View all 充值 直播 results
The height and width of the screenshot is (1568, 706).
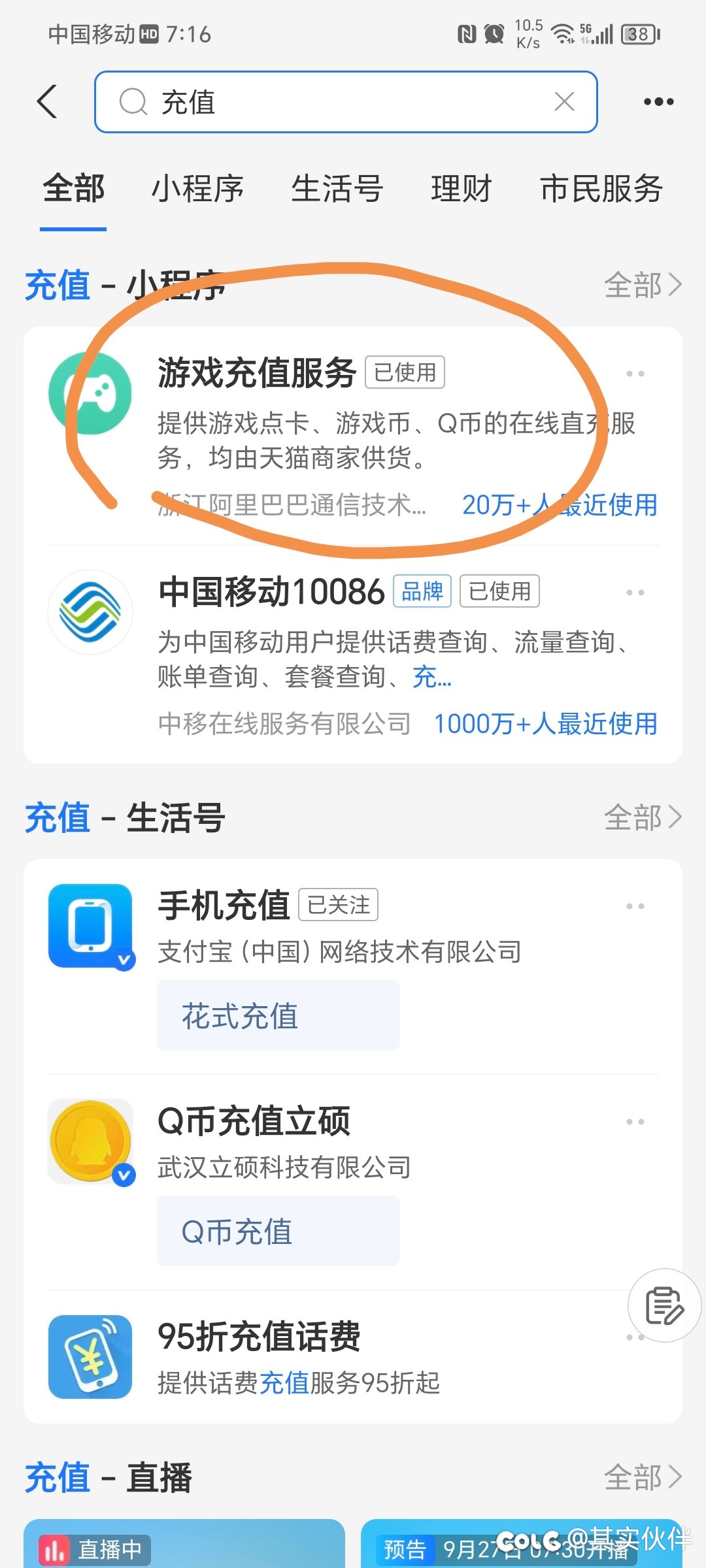(642, 1477)
